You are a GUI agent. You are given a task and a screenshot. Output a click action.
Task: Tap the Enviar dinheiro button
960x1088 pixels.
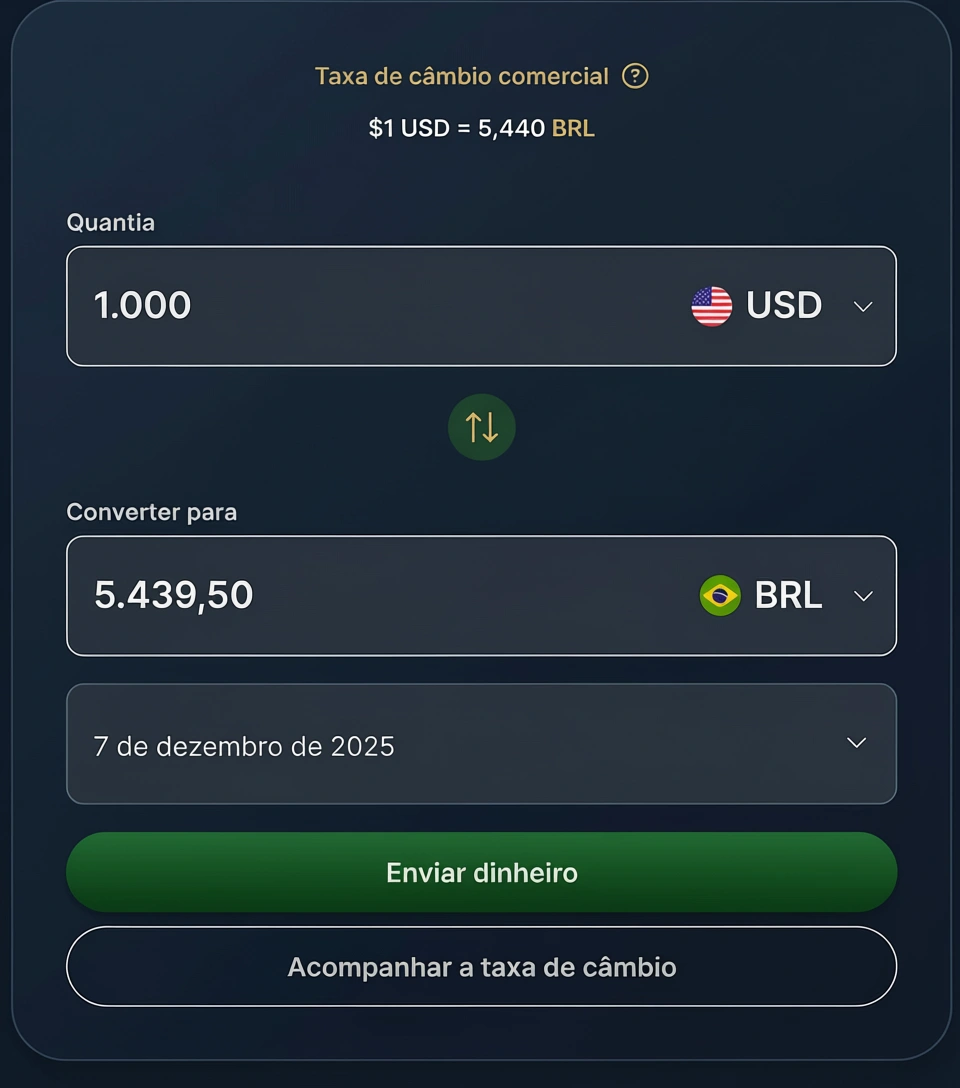tap(481, 872)
